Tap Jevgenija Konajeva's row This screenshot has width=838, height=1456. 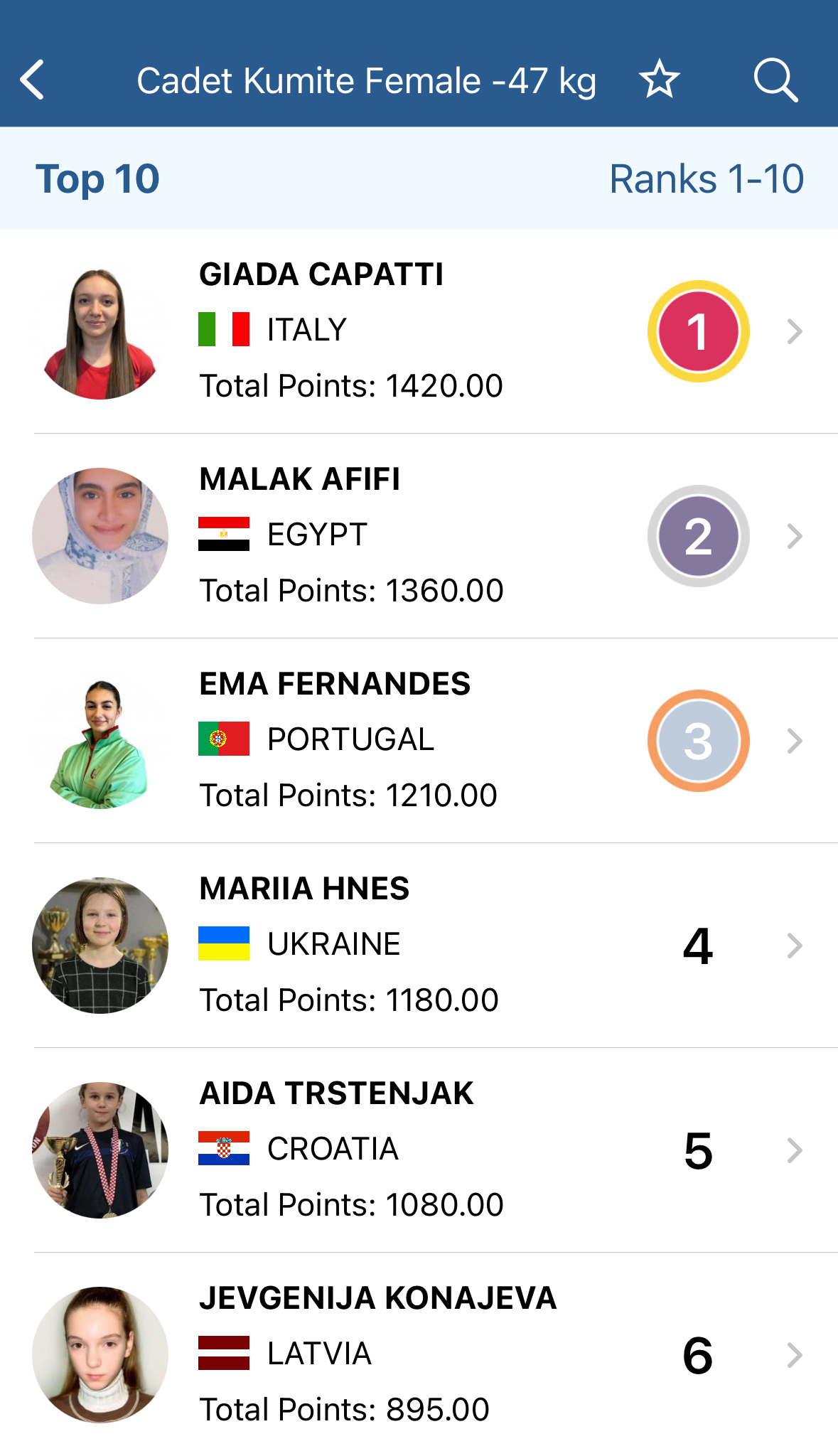click(419, 1354)
